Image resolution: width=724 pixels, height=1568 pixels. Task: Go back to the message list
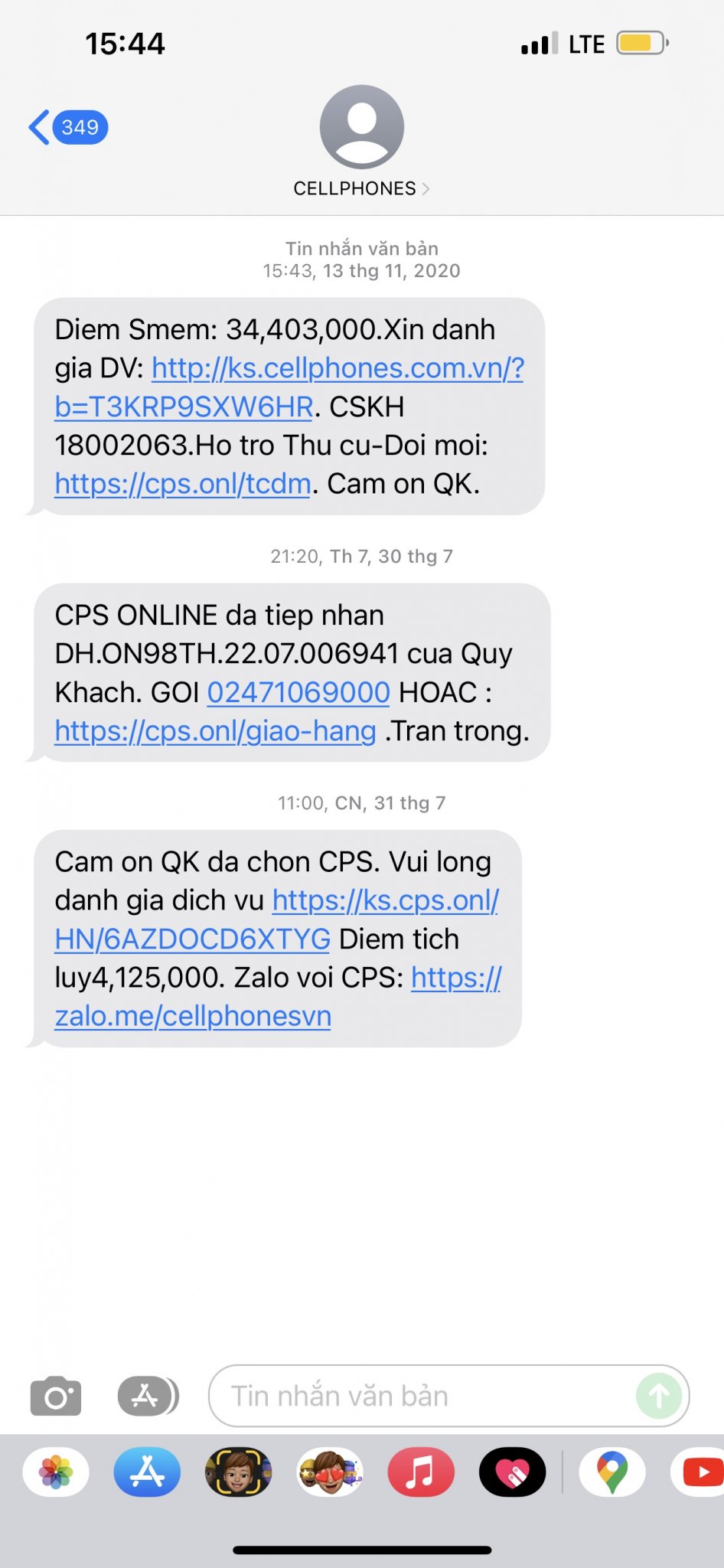tap(68, 127)
